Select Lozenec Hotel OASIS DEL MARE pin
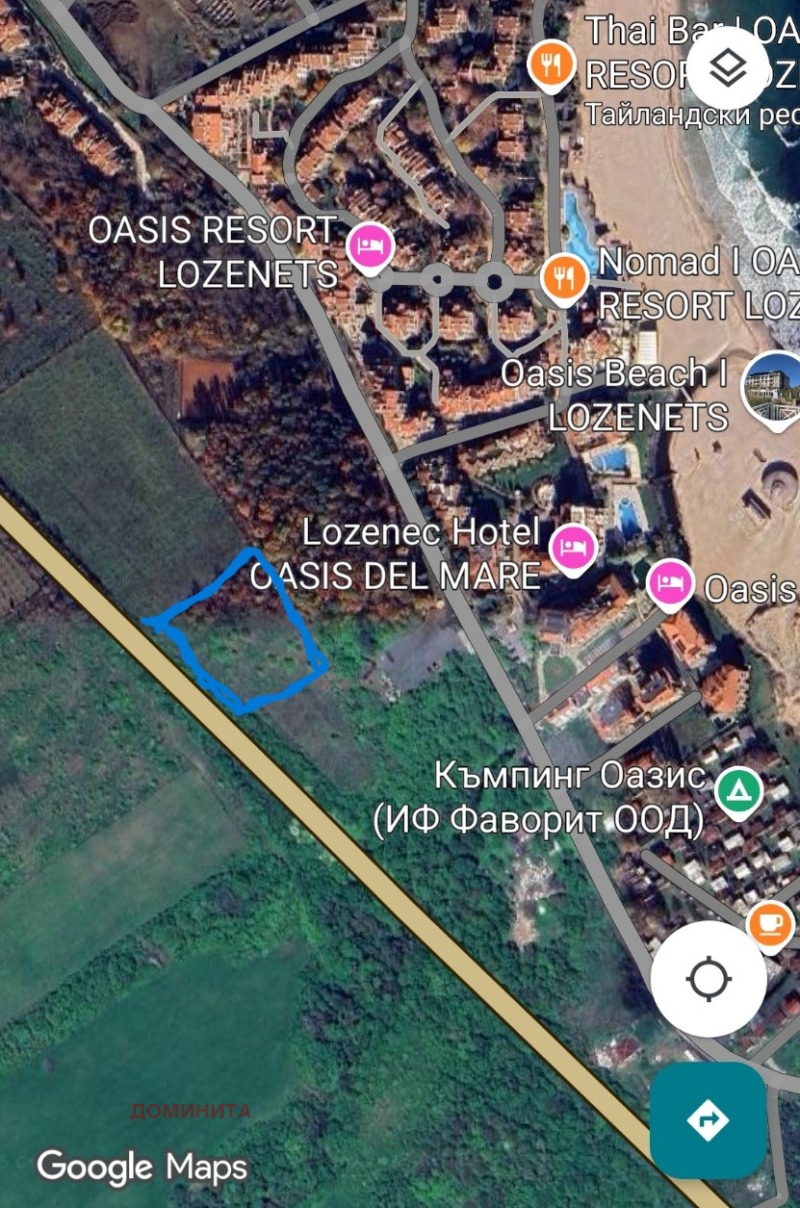Image resolution: width=800 pixels, height=1208 pixels. click(x=574, y=546)
